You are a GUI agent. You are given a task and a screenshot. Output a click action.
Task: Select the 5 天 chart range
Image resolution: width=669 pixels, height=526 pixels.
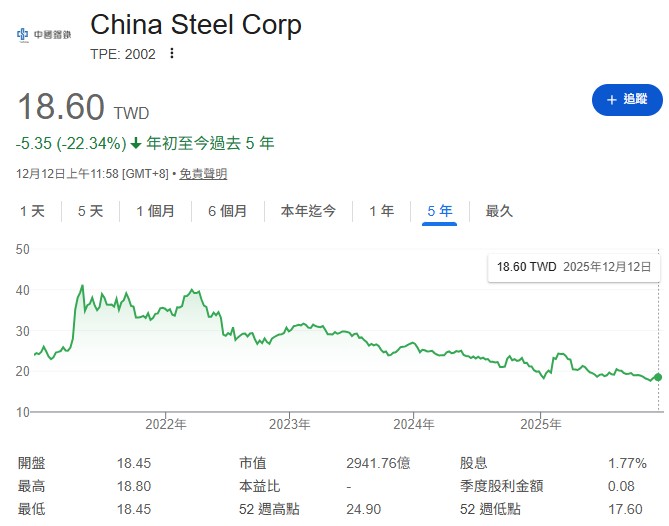coord(90,211)
